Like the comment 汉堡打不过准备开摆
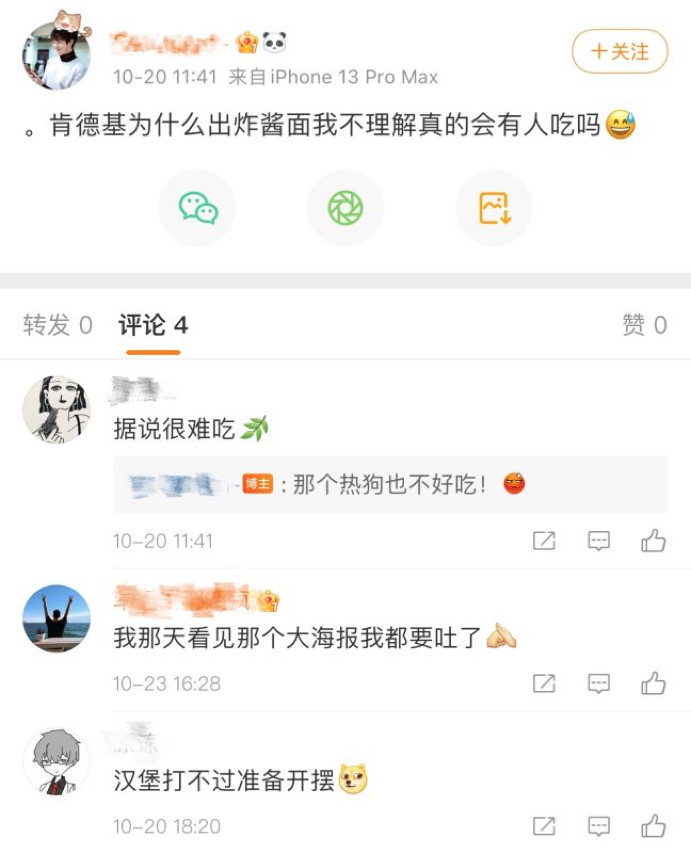The image size is (691, 853). tap(654, 826)
